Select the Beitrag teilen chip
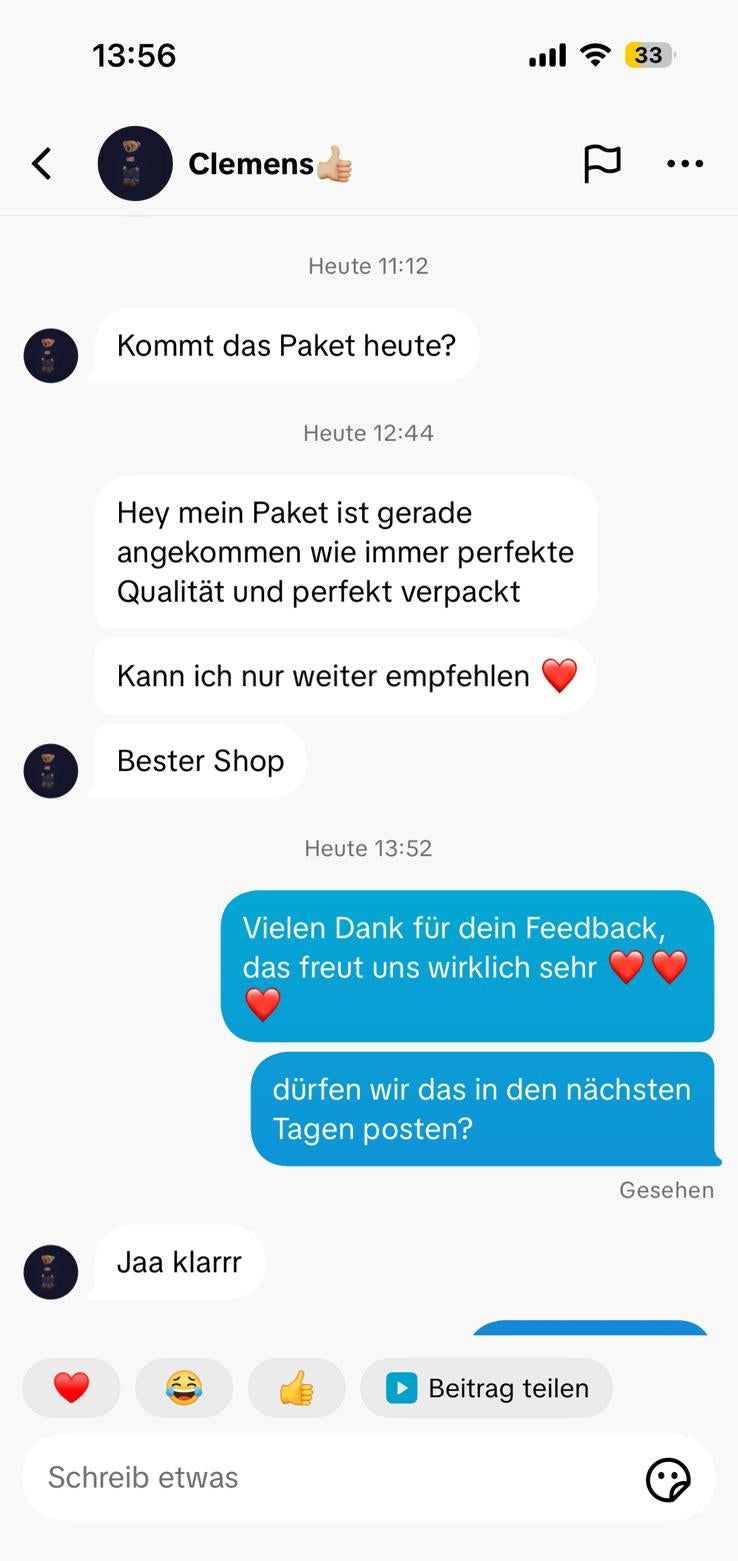 point(487,1388)
